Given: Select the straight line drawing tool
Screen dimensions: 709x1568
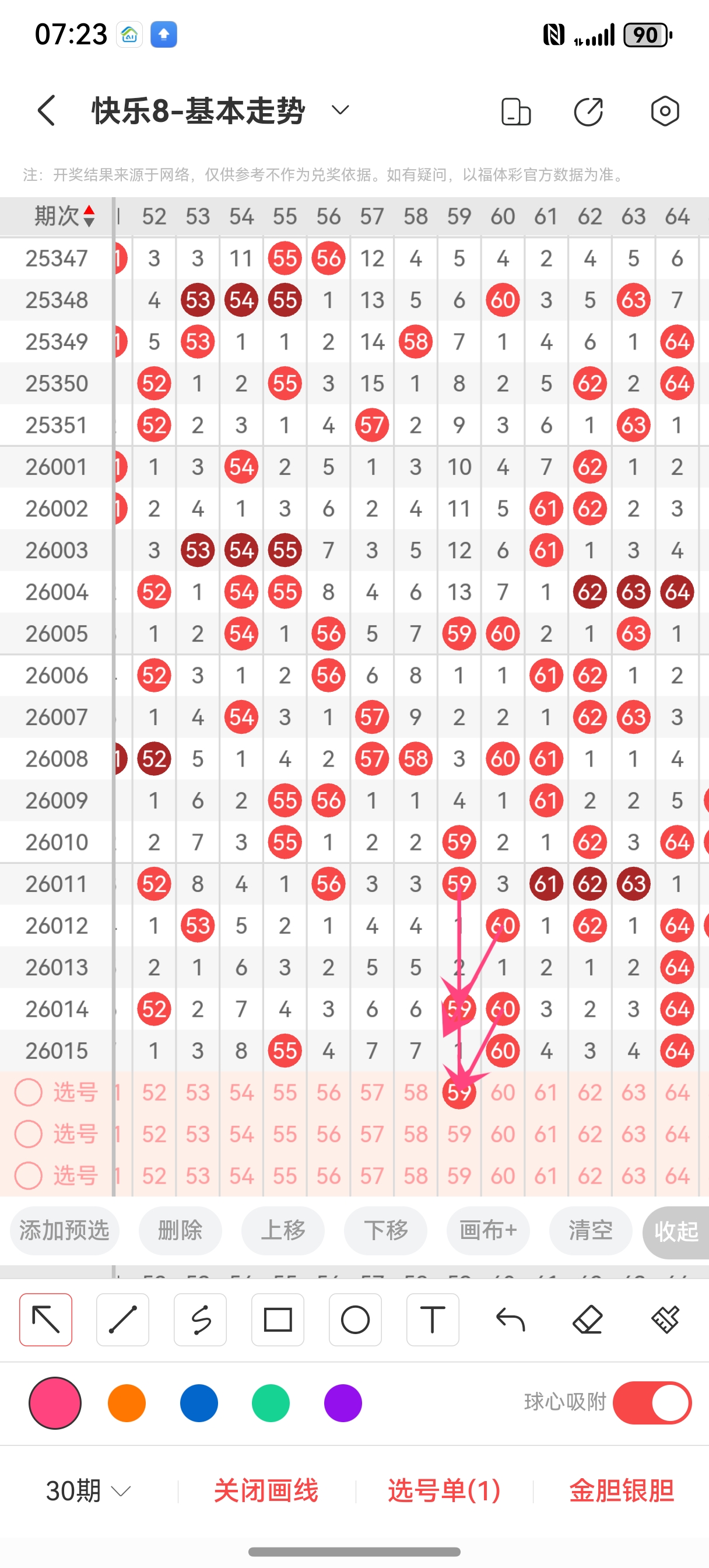Looking at the screenshot, I should point(123,1319).
